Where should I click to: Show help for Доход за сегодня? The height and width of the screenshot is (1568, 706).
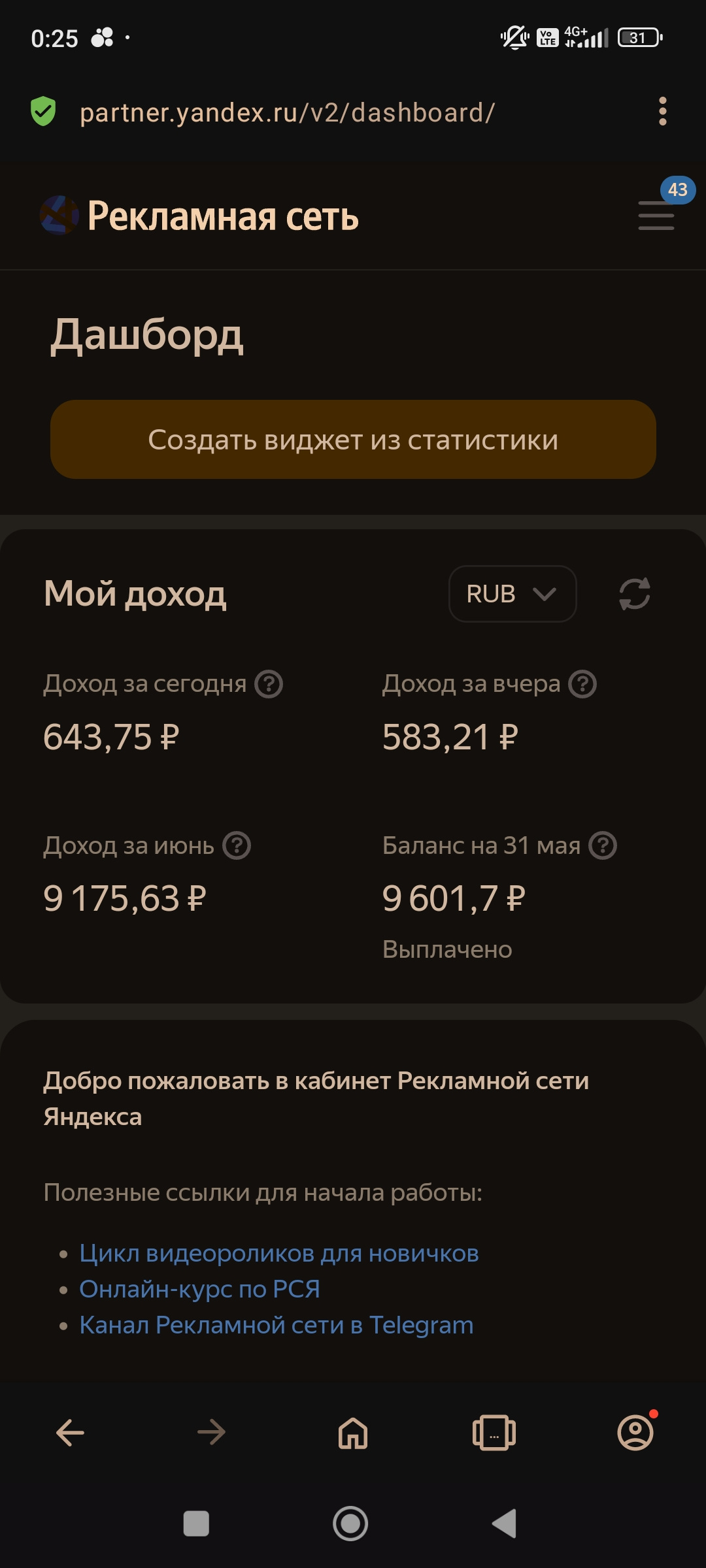(x=269, y=684)
